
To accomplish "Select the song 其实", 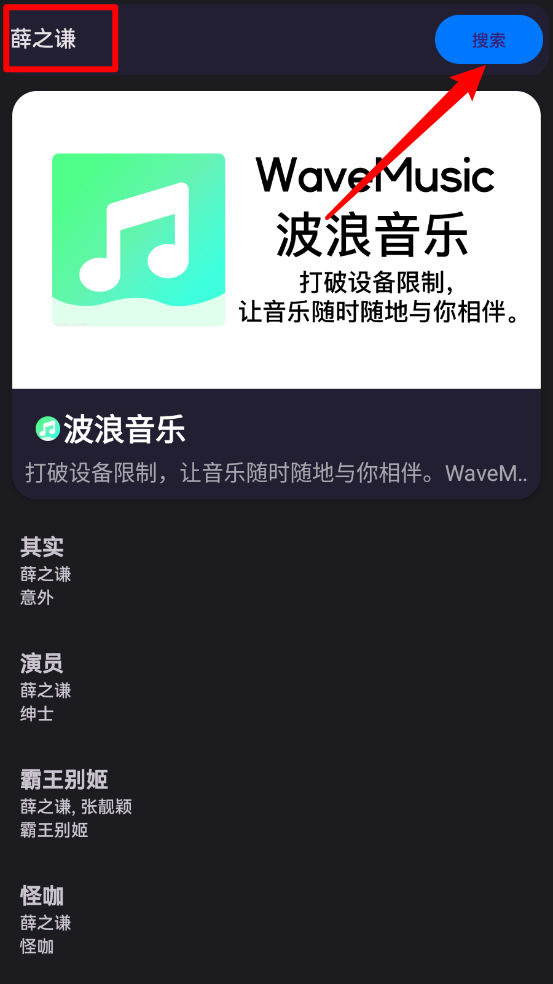I will pyautogui.click(x=276, y=571).
